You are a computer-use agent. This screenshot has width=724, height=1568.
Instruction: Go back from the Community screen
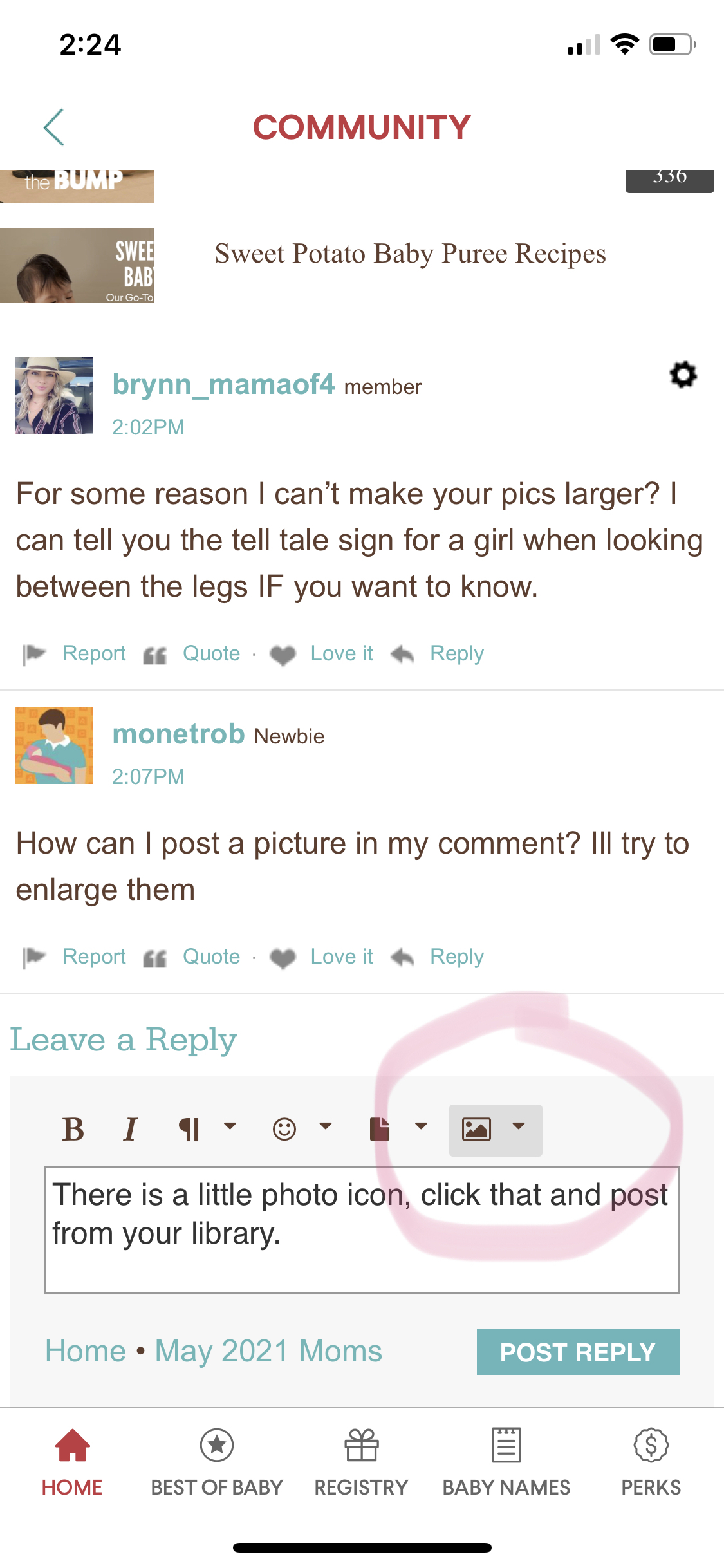(54, 127)
